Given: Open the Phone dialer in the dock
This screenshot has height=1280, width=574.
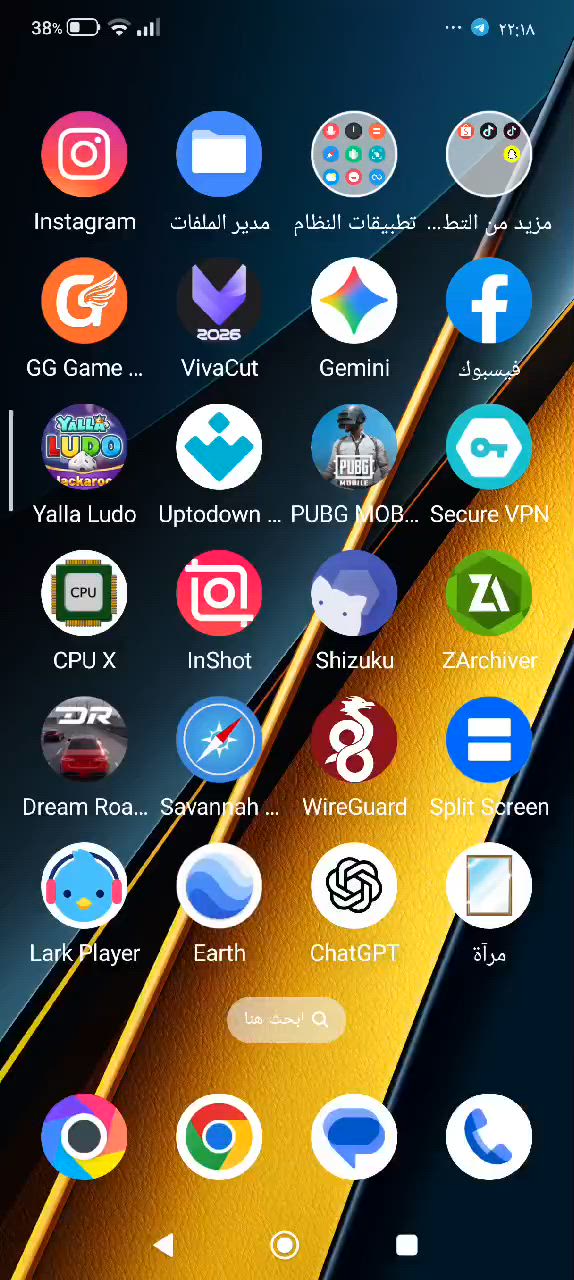Looking at the screenshot, I should pyautogui.click(x=489, y=1137).
